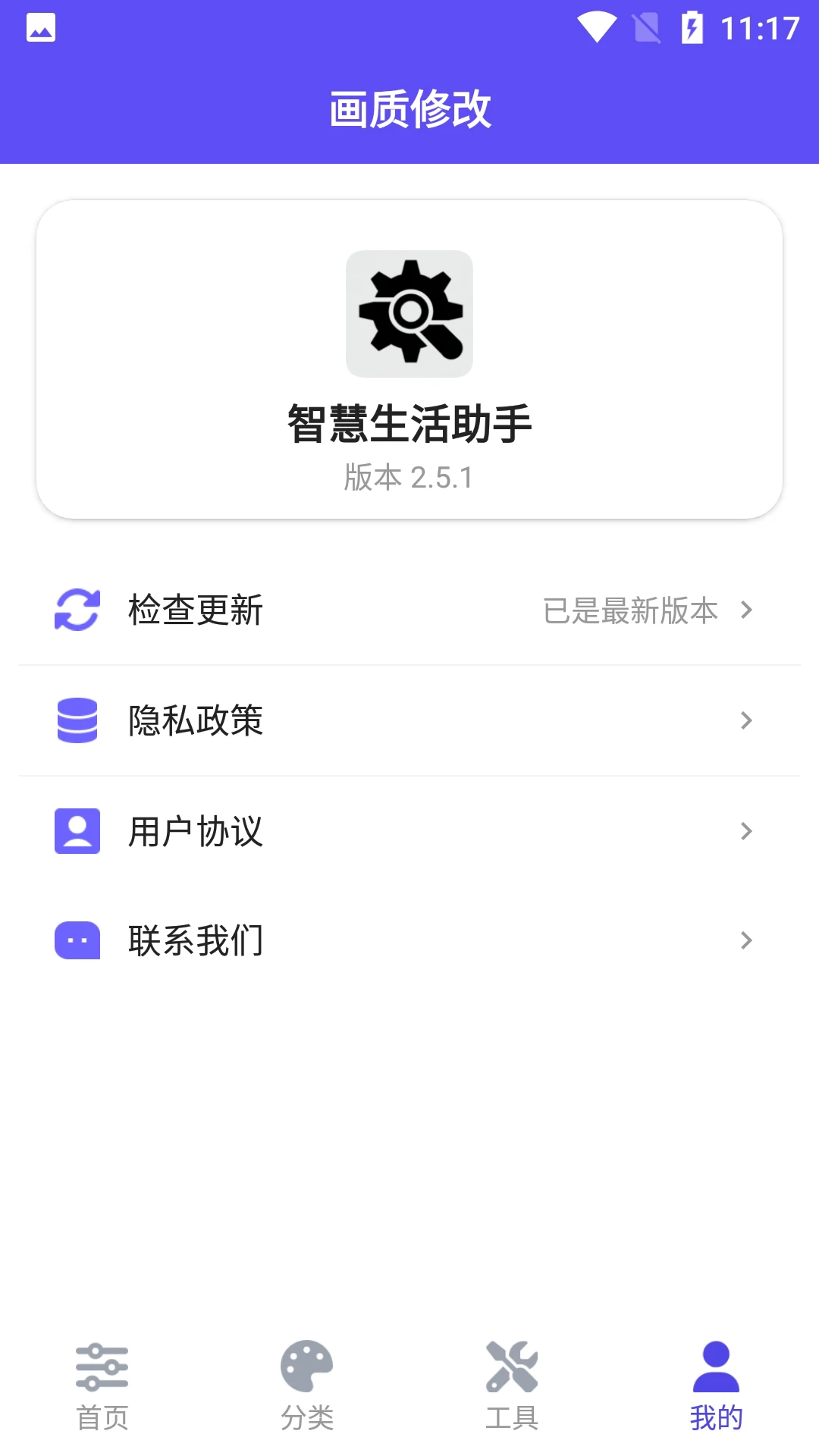
Task: Select the 我的 tab
Action: [716, 1385]
